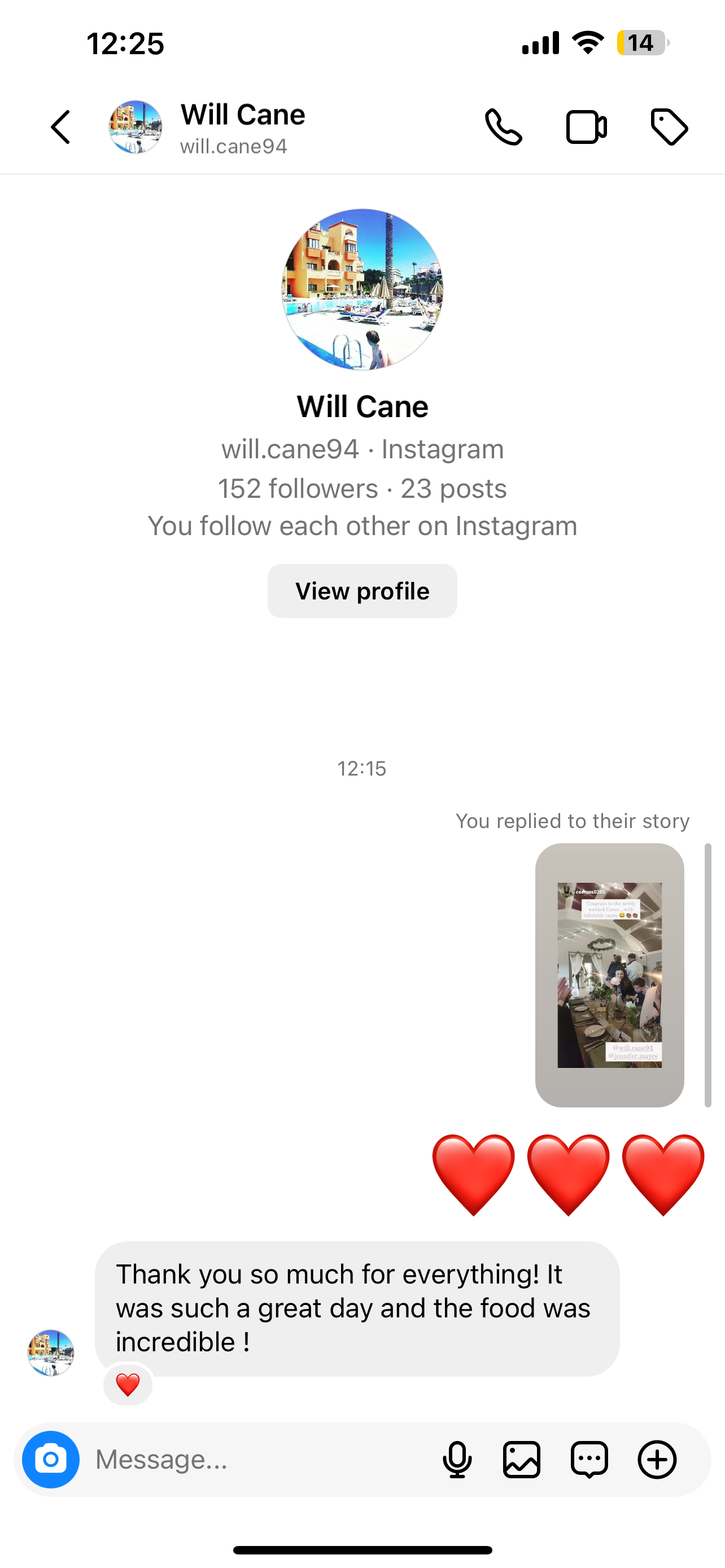Image resolution: width=725 pixels, height=1568 pixels.
Task: Start a video call with Will Cane
Action: click(x=586, y=127)
